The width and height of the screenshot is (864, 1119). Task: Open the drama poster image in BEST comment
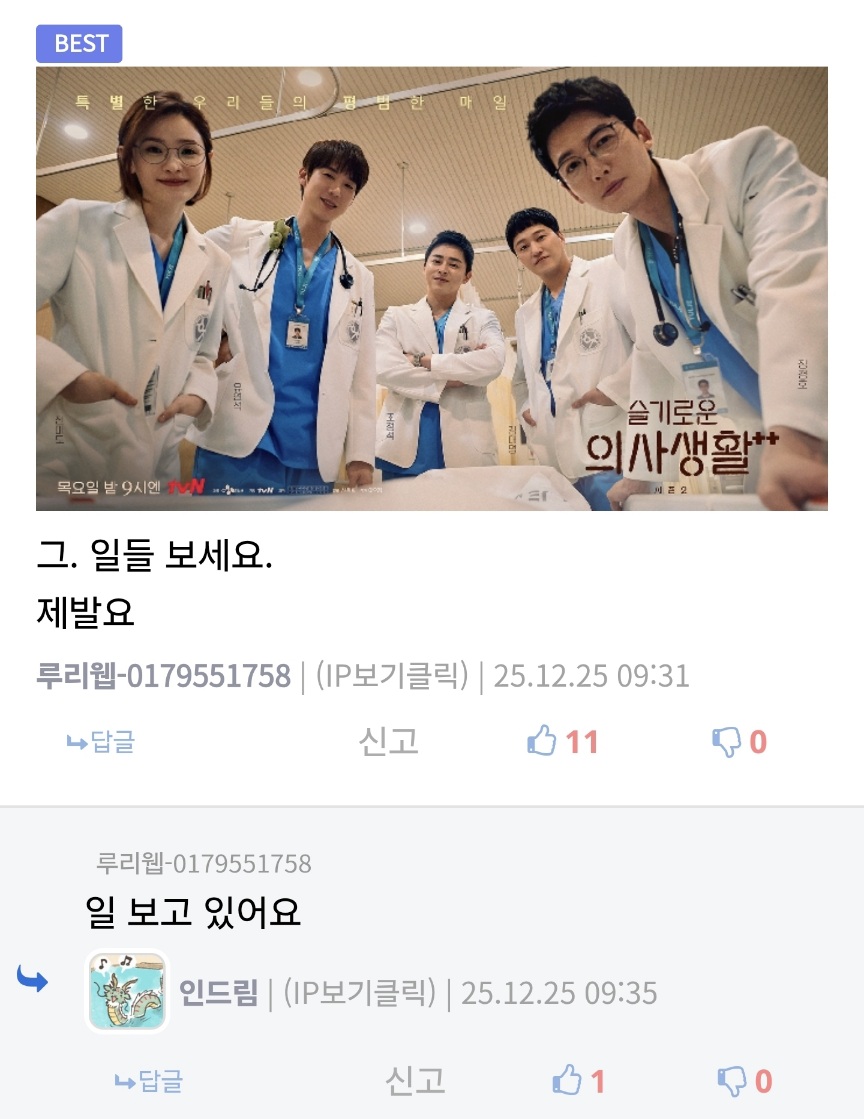pos(431,288)
